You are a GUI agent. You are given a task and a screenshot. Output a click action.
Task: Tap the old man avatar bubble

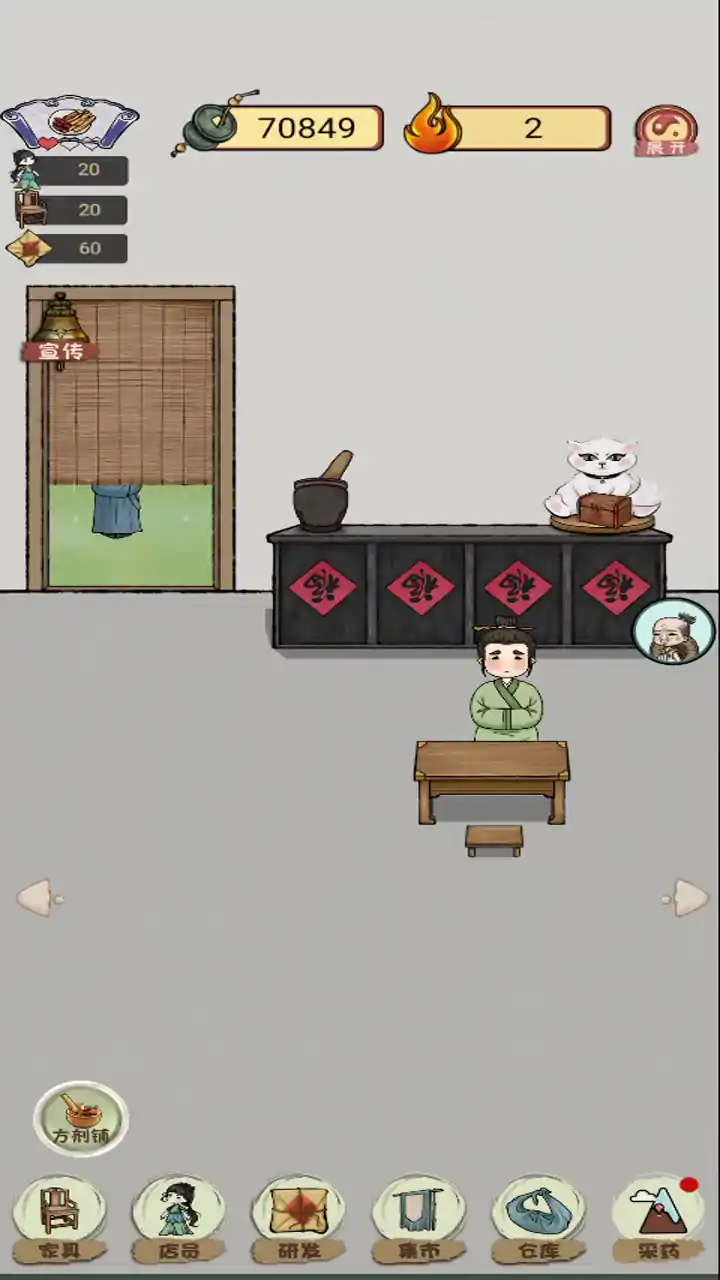[673, 632]
